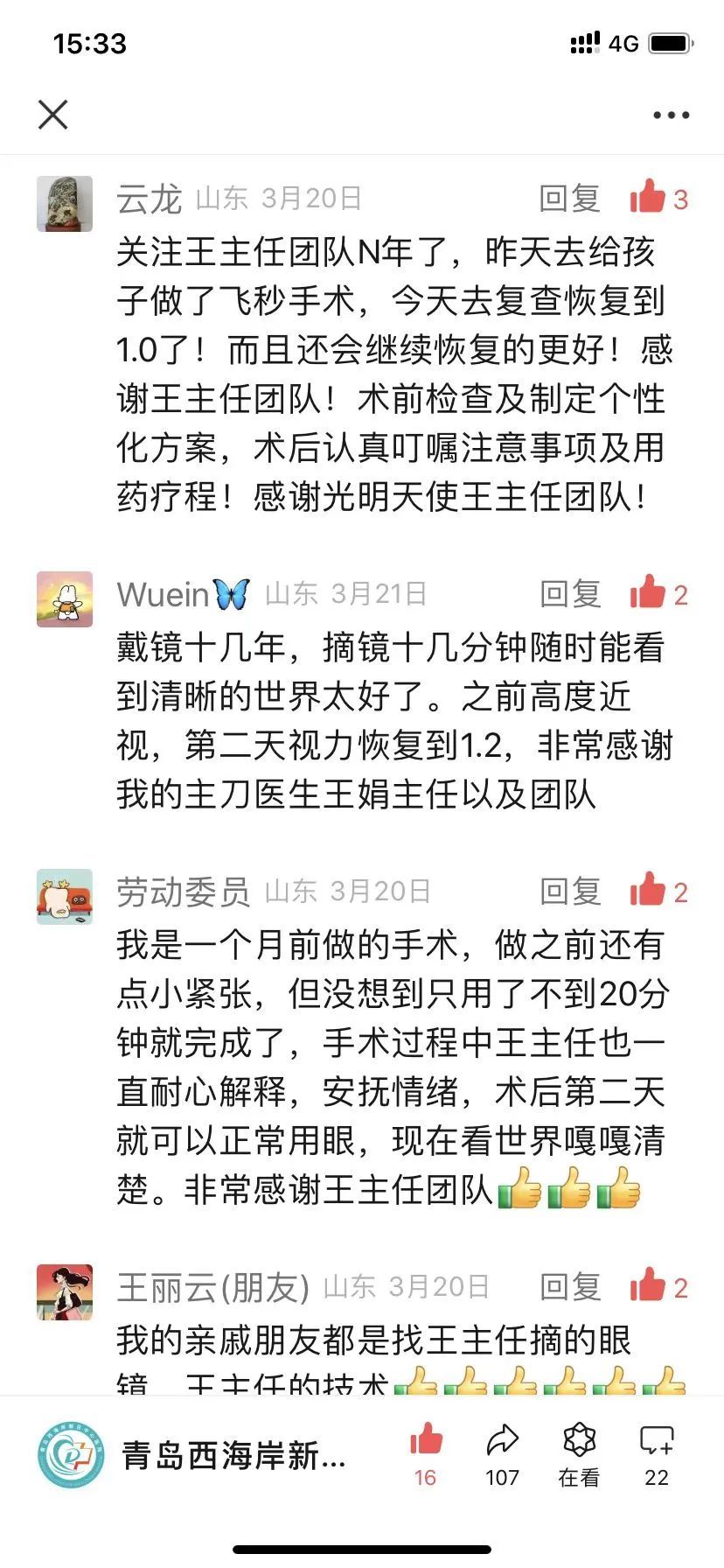Open 青岛西海岸新 account profile
Viewport: 724px width, 1568px height.
point(192,1455)
